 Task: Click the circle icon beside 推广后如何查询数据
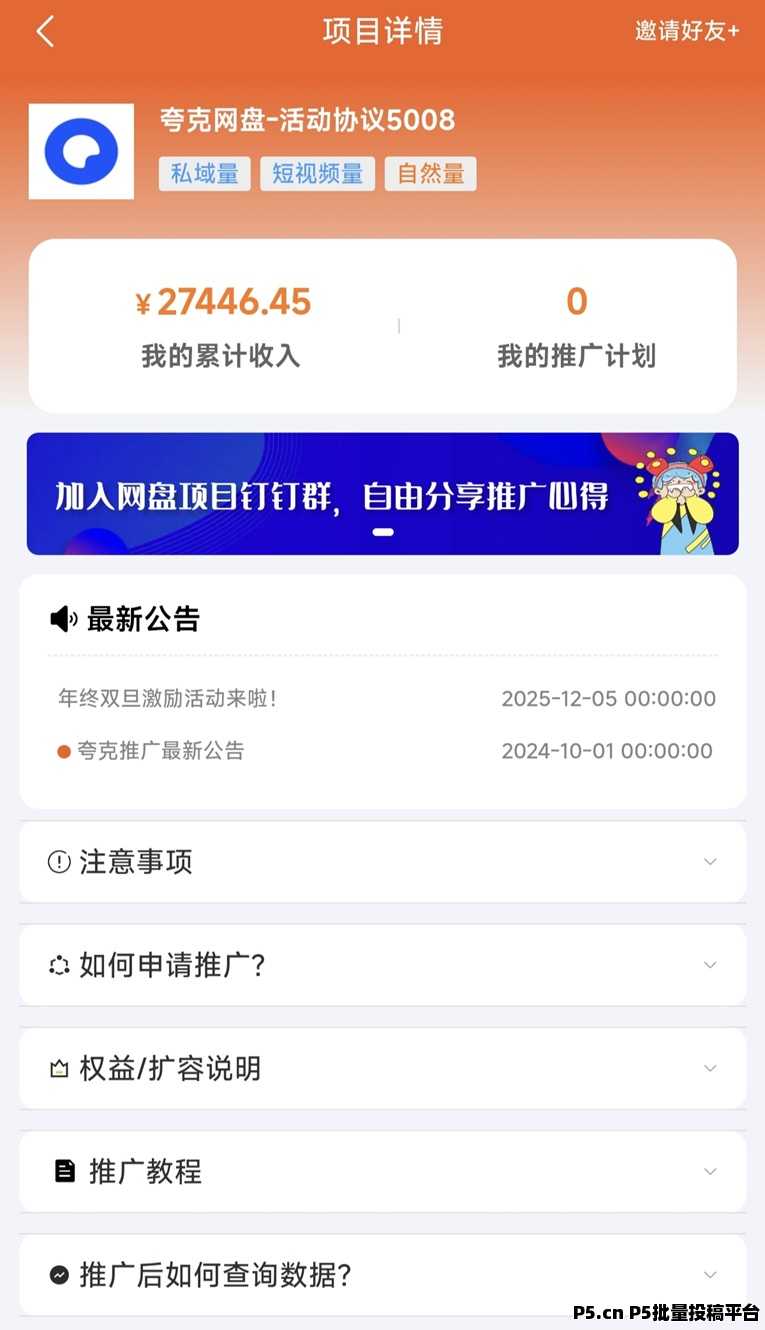coord(58,1275)
